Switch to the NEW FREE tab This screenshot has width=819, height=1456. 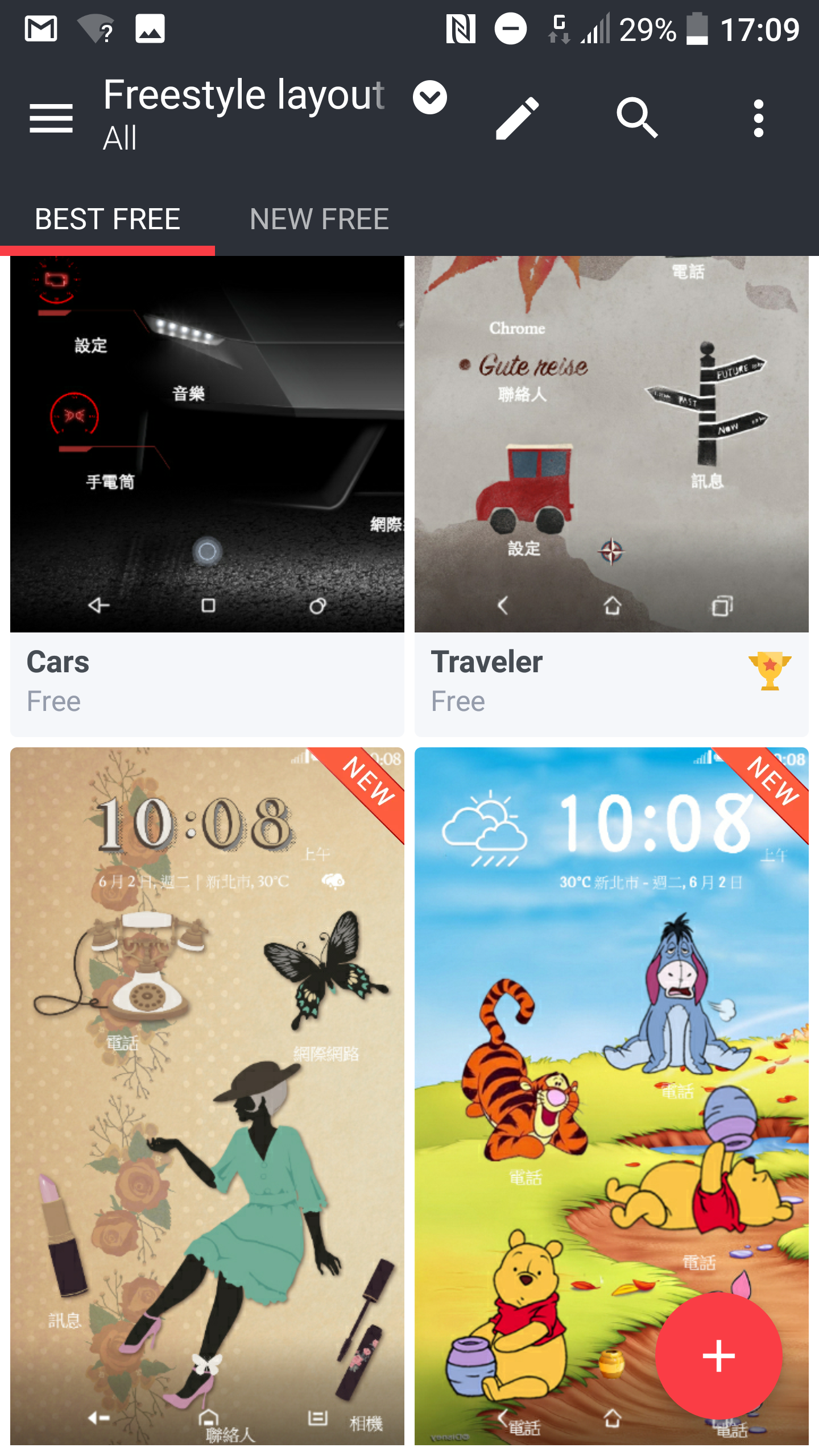point(319,219)
